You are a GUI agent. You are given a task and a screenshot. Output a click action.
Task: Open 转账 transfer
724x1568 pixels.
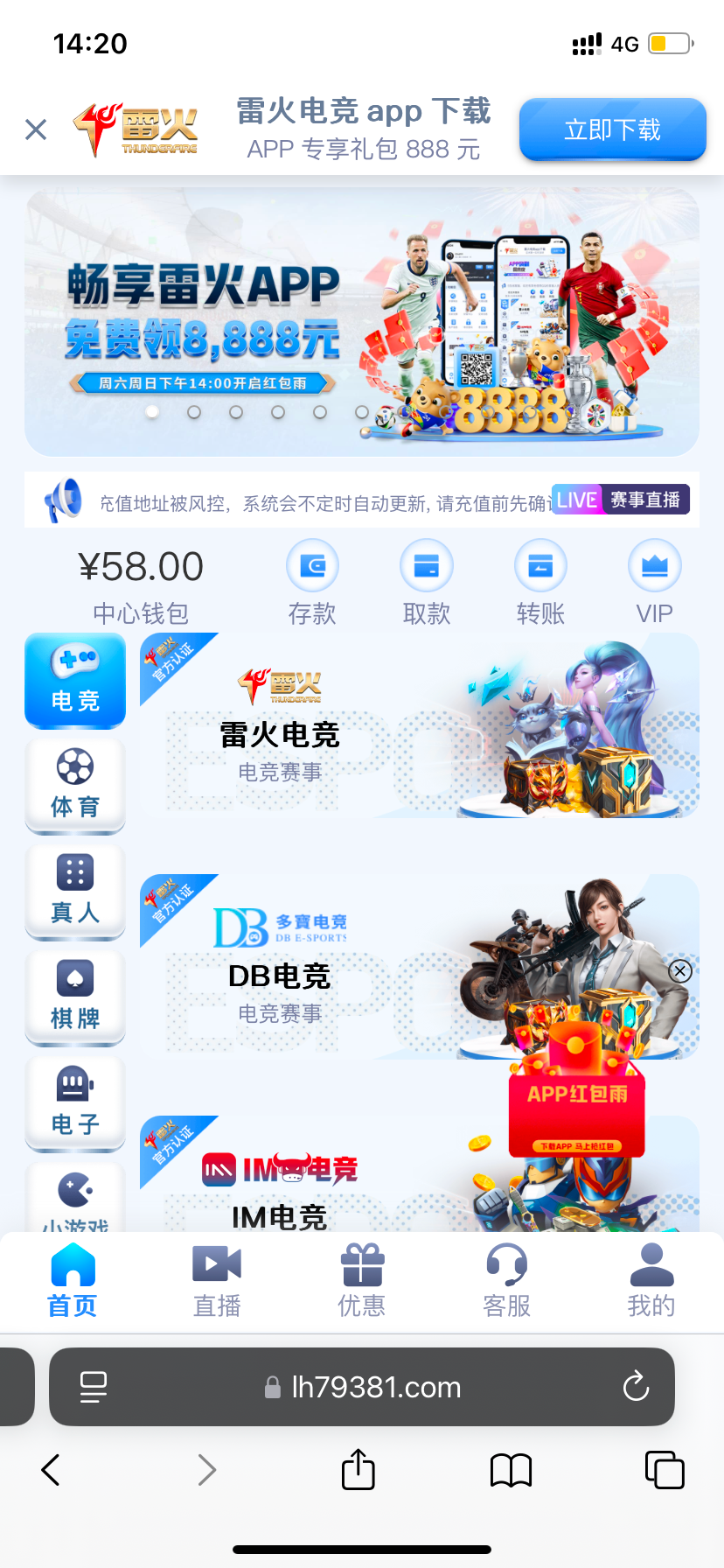tap(540, 582)
